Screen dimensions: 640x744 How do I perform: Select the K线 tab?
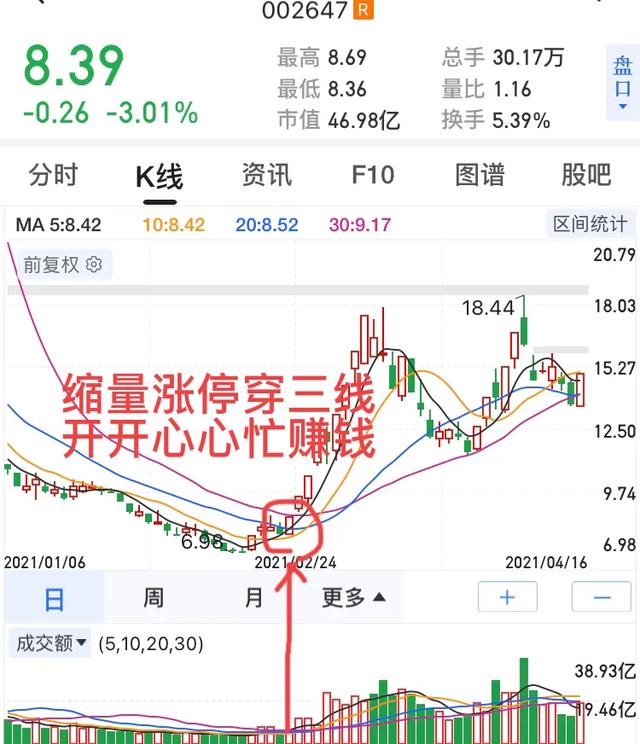160,176
